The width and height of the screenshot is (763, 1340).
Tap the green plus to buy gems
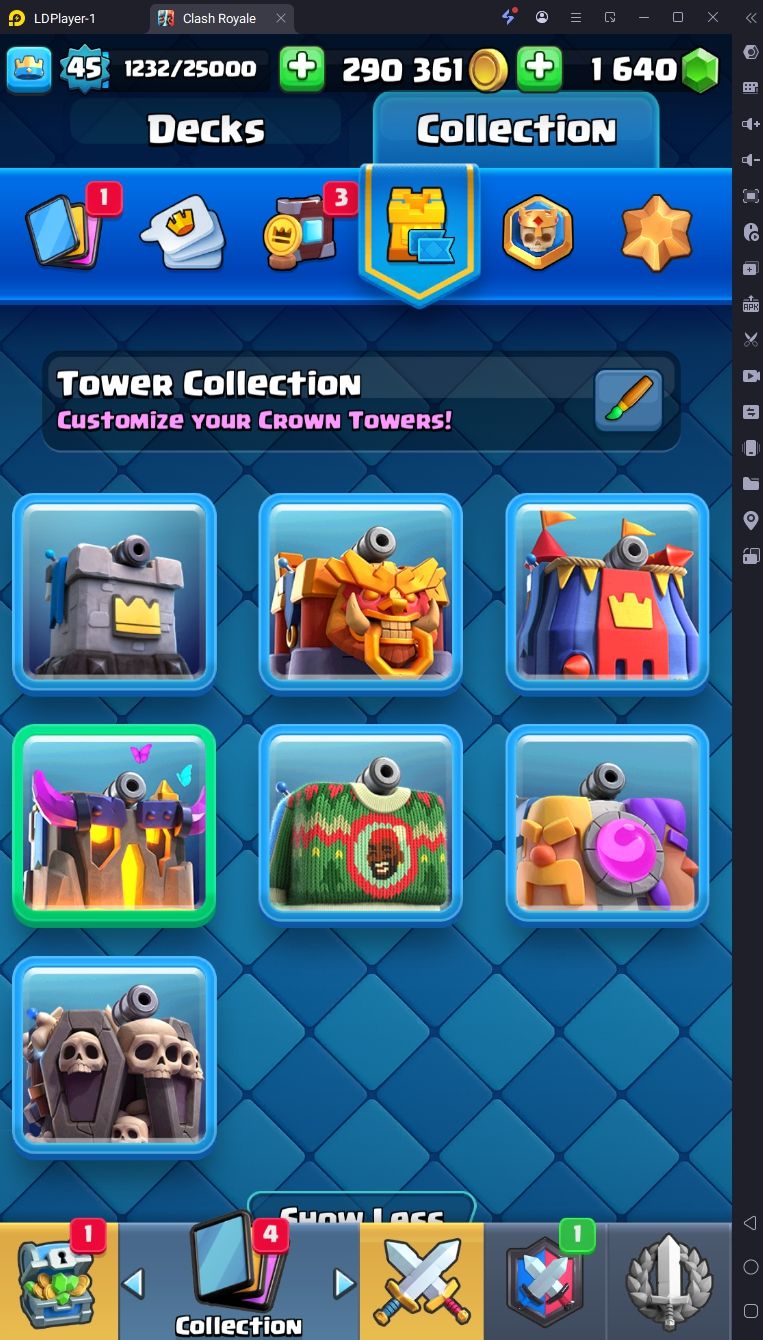click(x=540, y=69)
